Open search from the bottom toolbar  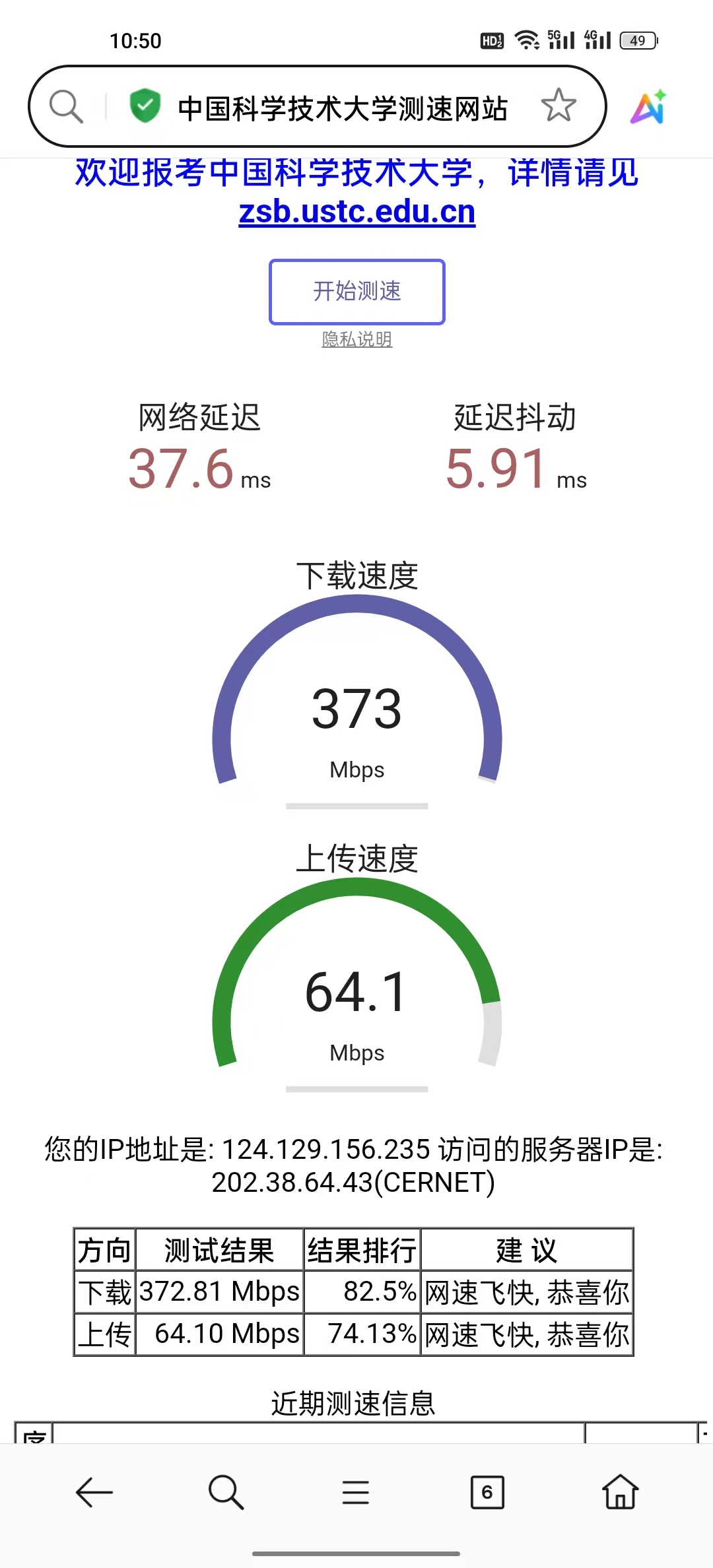[226, 1492]
